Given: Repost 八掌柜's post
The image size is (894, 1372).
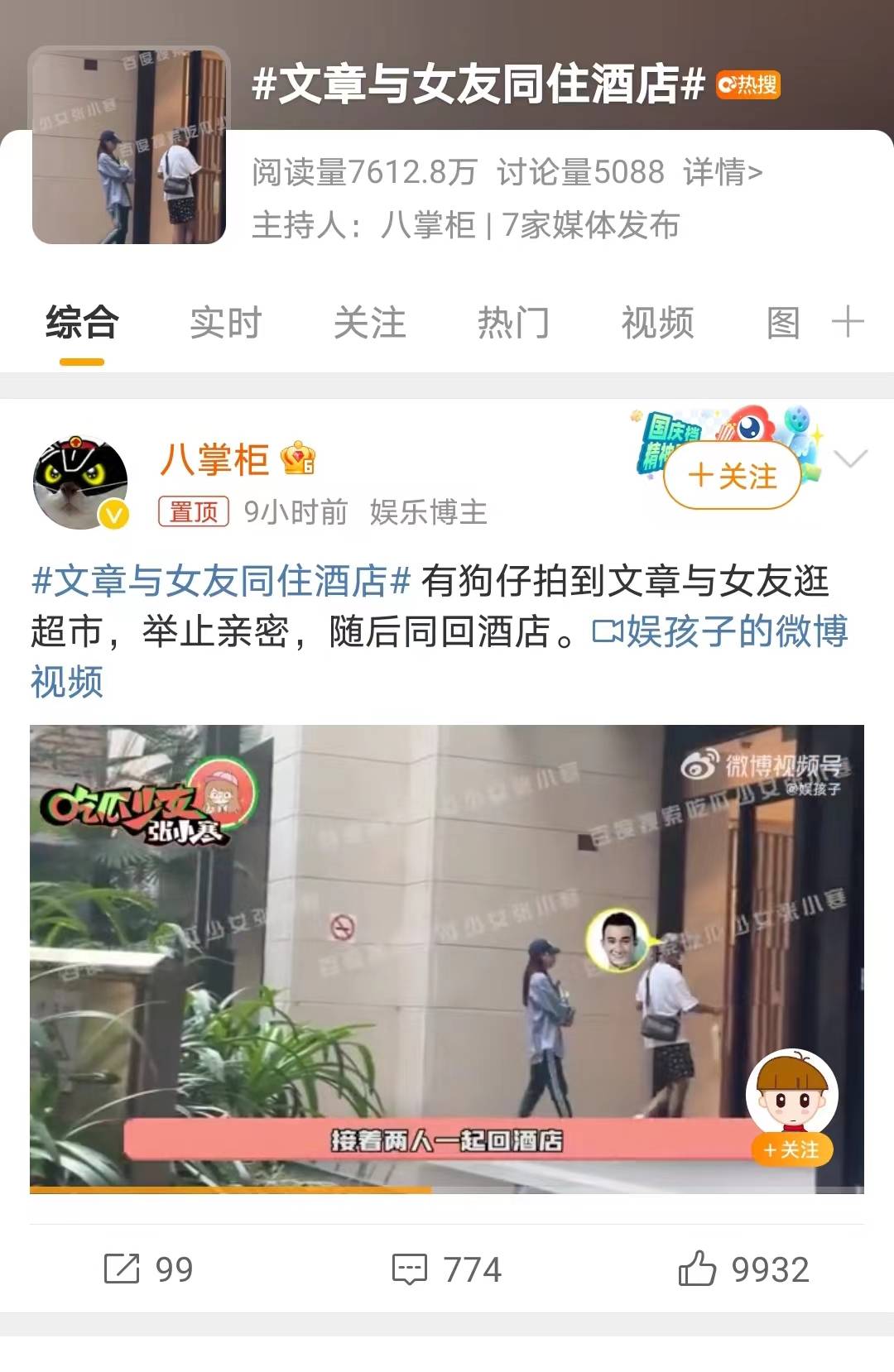Looking at the screenshot, I should click(x=149, y=1269).
